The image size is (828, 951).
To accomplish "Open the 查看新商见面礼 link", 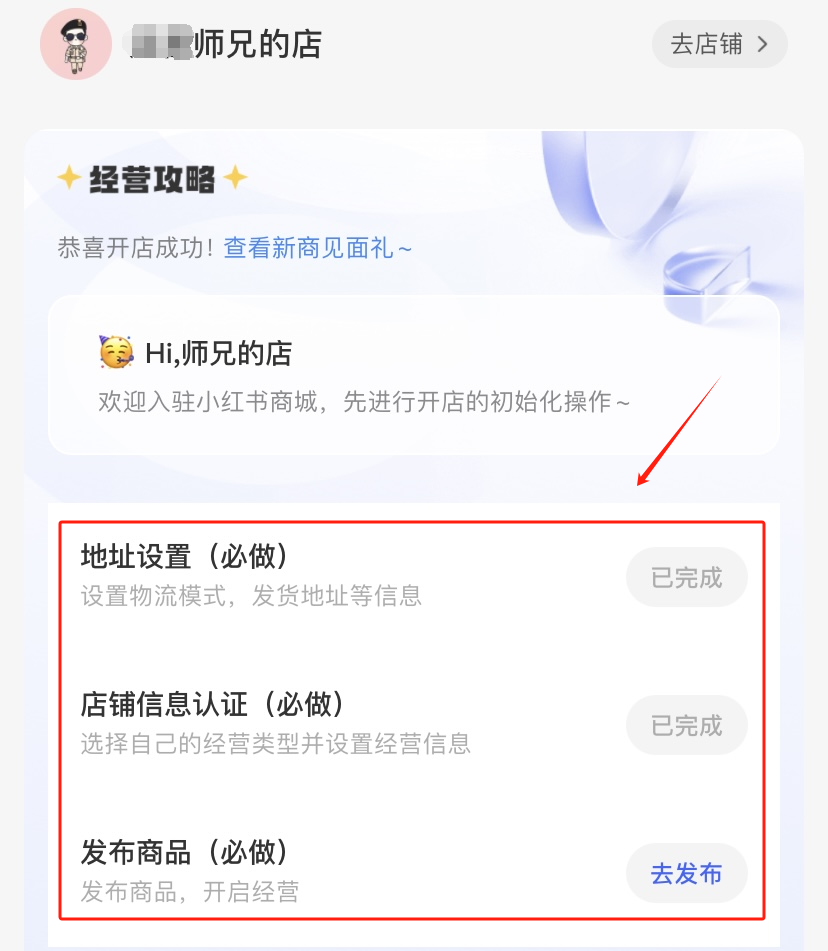I will point(318,247).
